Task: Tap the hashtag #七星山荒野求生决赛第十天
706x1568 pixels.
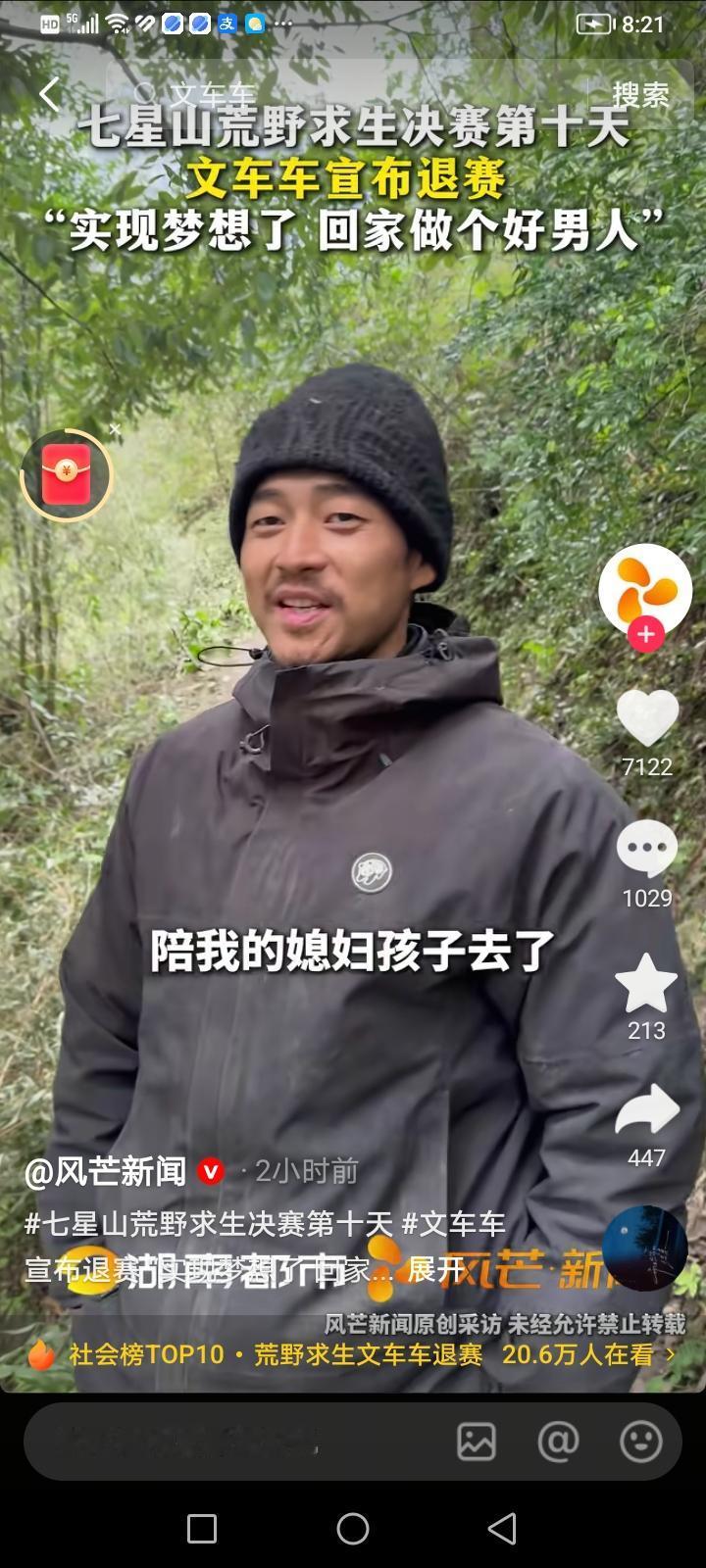Action: [147, 1222]
